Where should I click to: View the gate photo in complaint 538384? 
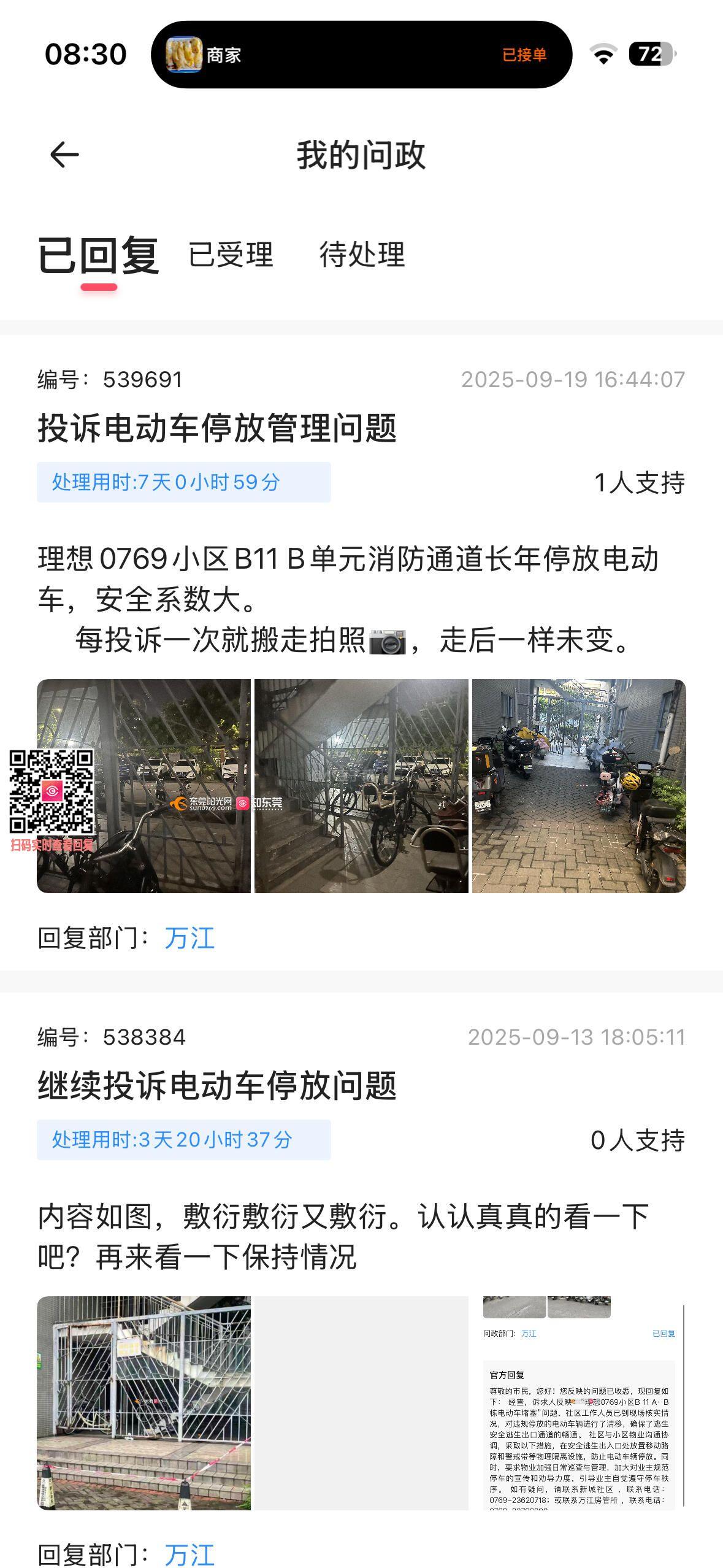143,1403
